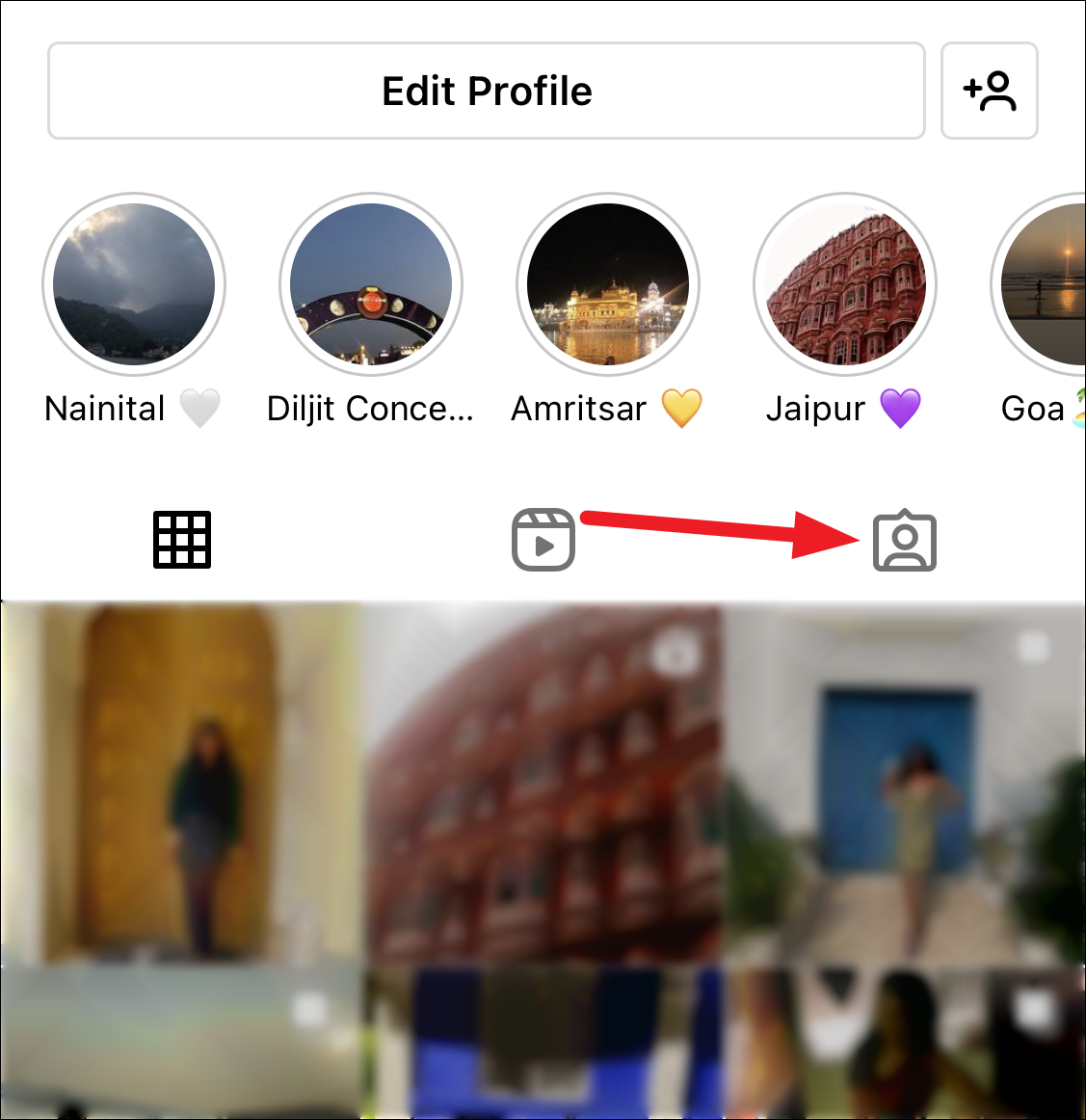1086x1120 pixels.
Task: View the Diljit Concert highlight
Action: click(x=371, y=284)
